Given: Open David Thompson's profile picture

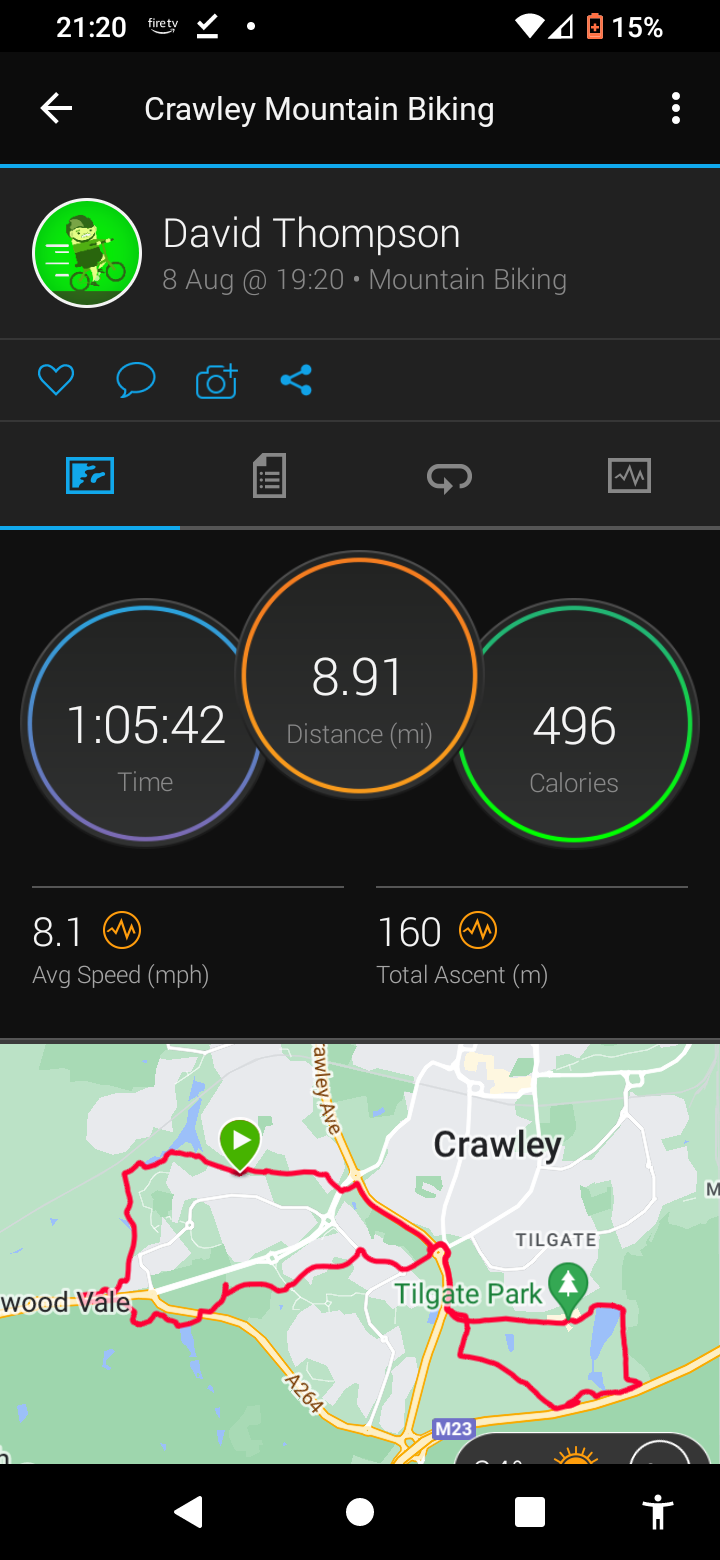Looking at the screenshot, I should [87, 253].
